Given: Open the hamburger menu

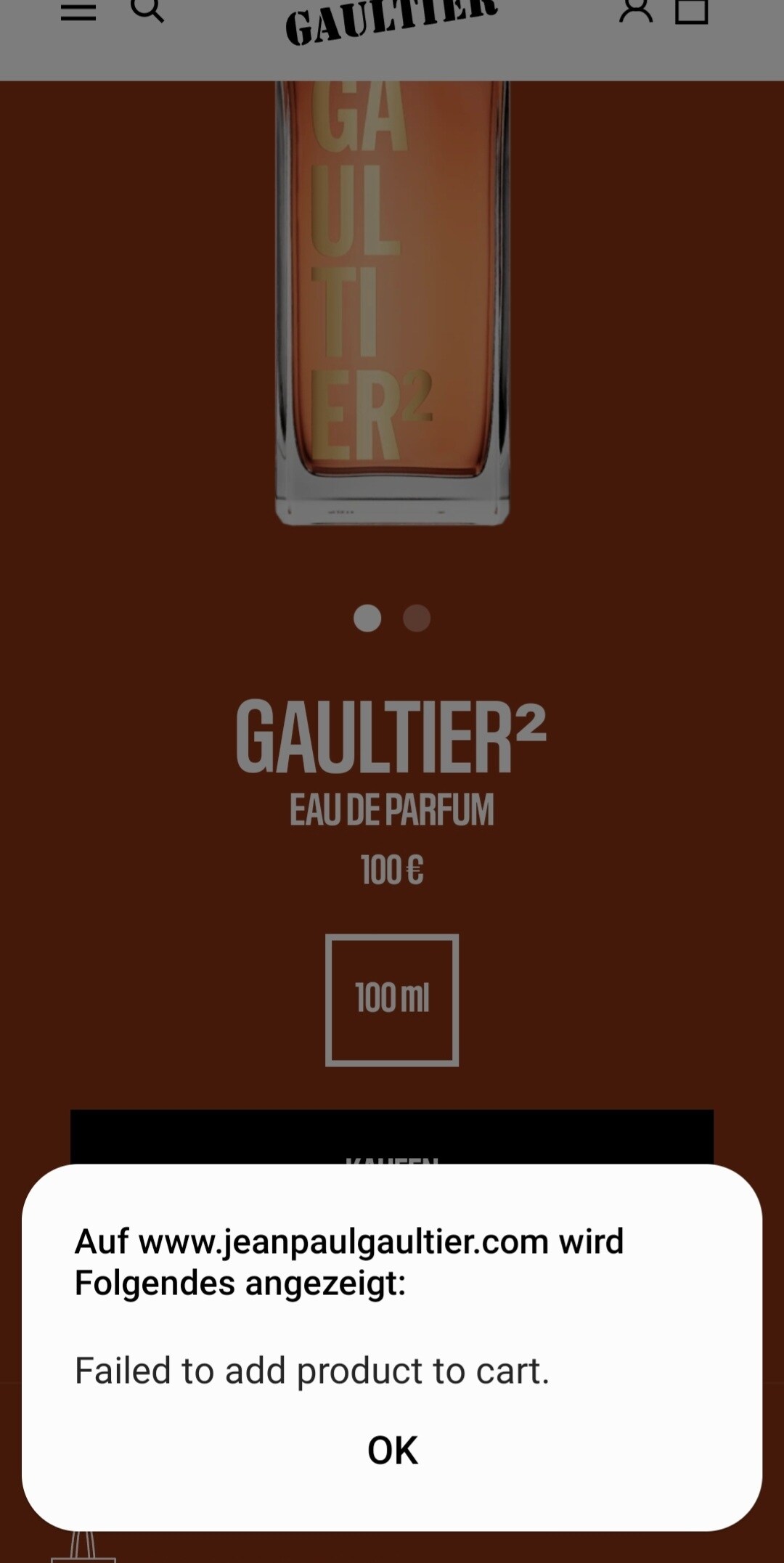Looking at the screenshot, I should pyautogui.click(x=78, y=12).
